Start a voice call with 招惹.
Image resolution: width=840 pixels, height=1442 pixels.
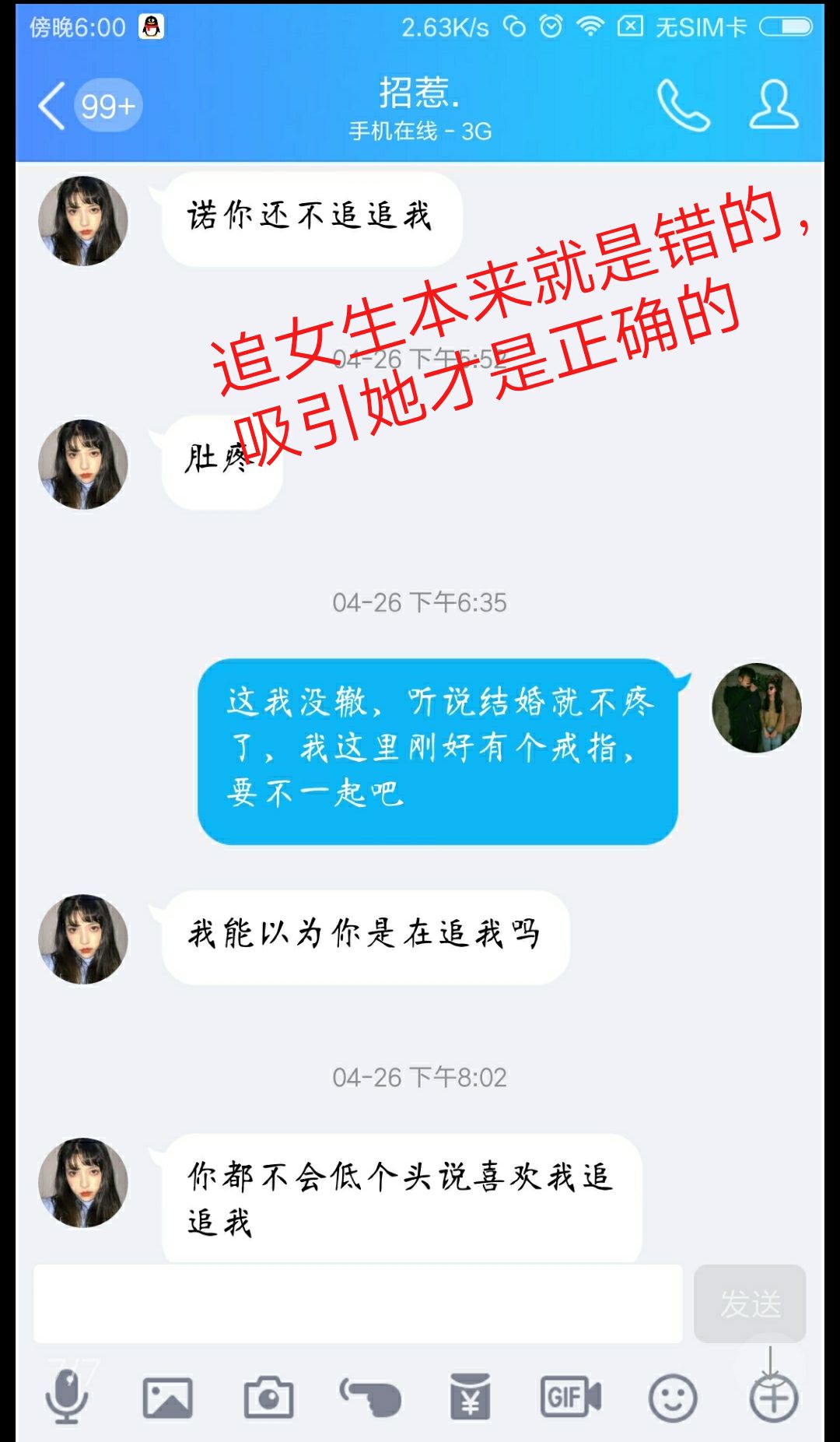[683, 105]
